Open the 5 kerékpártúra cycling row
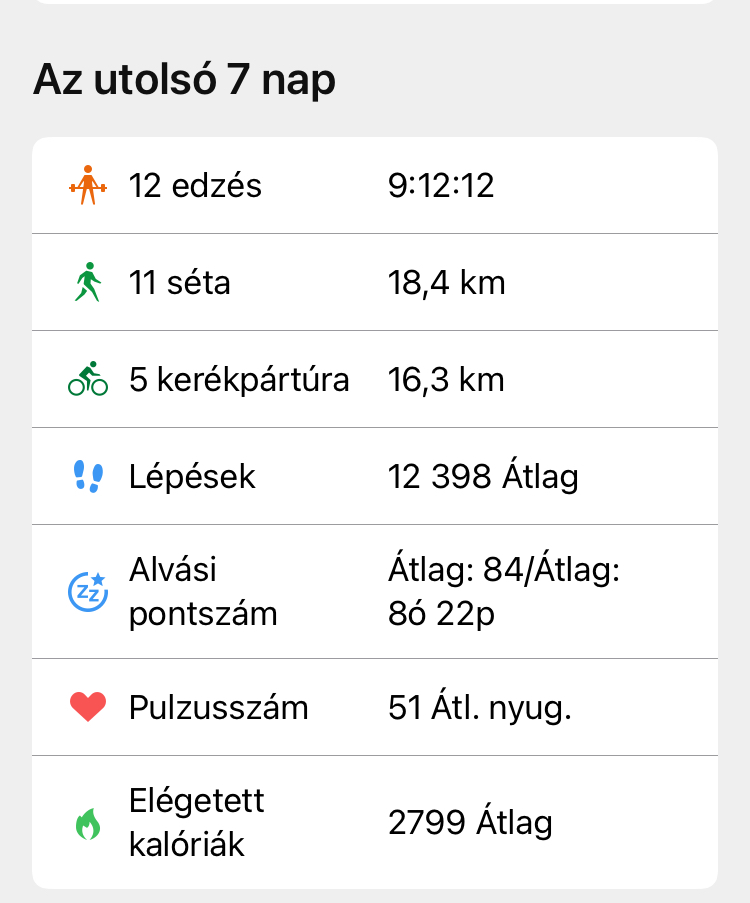 point(375,380)
